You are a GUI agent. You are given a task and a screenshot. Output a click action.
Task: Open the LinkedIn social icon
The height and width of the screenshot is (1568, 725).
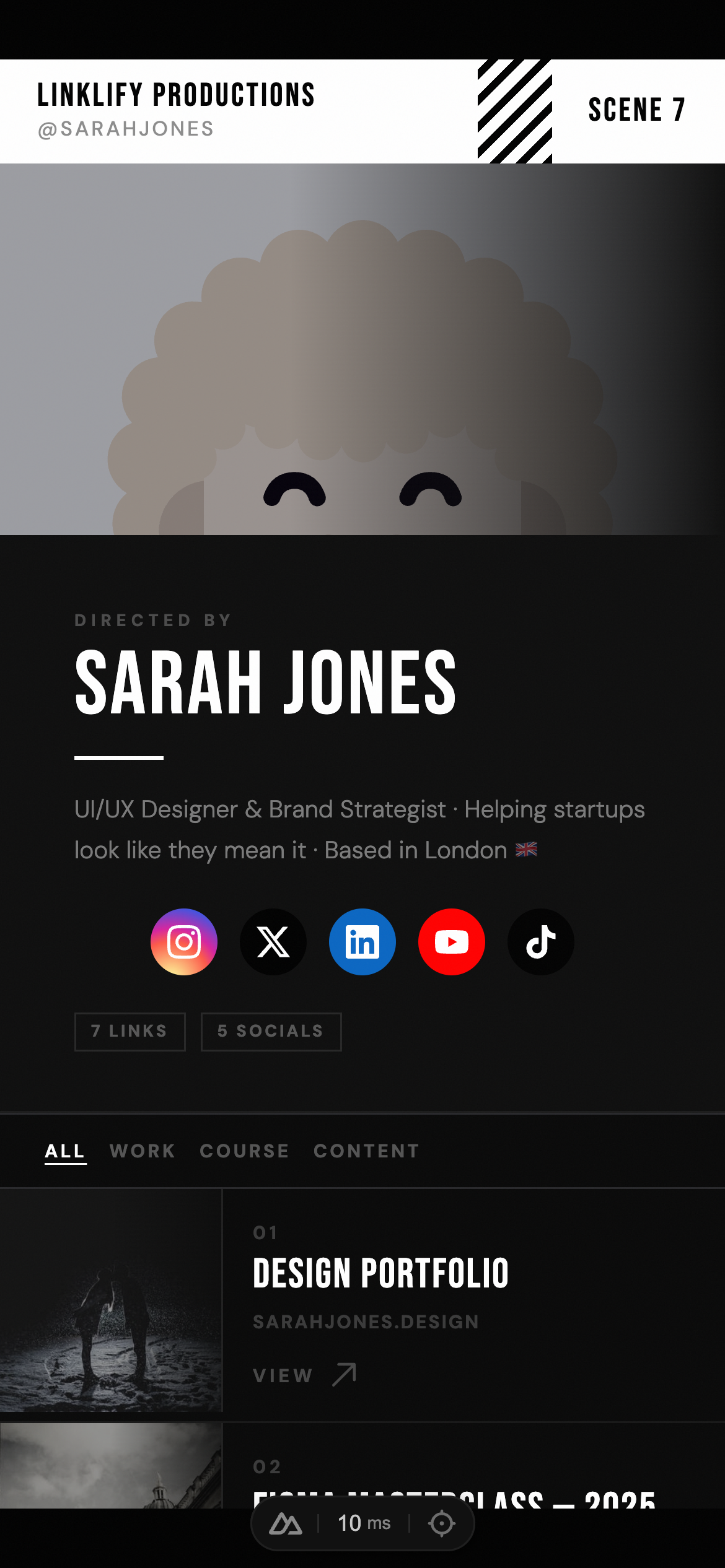pos(362,942)
